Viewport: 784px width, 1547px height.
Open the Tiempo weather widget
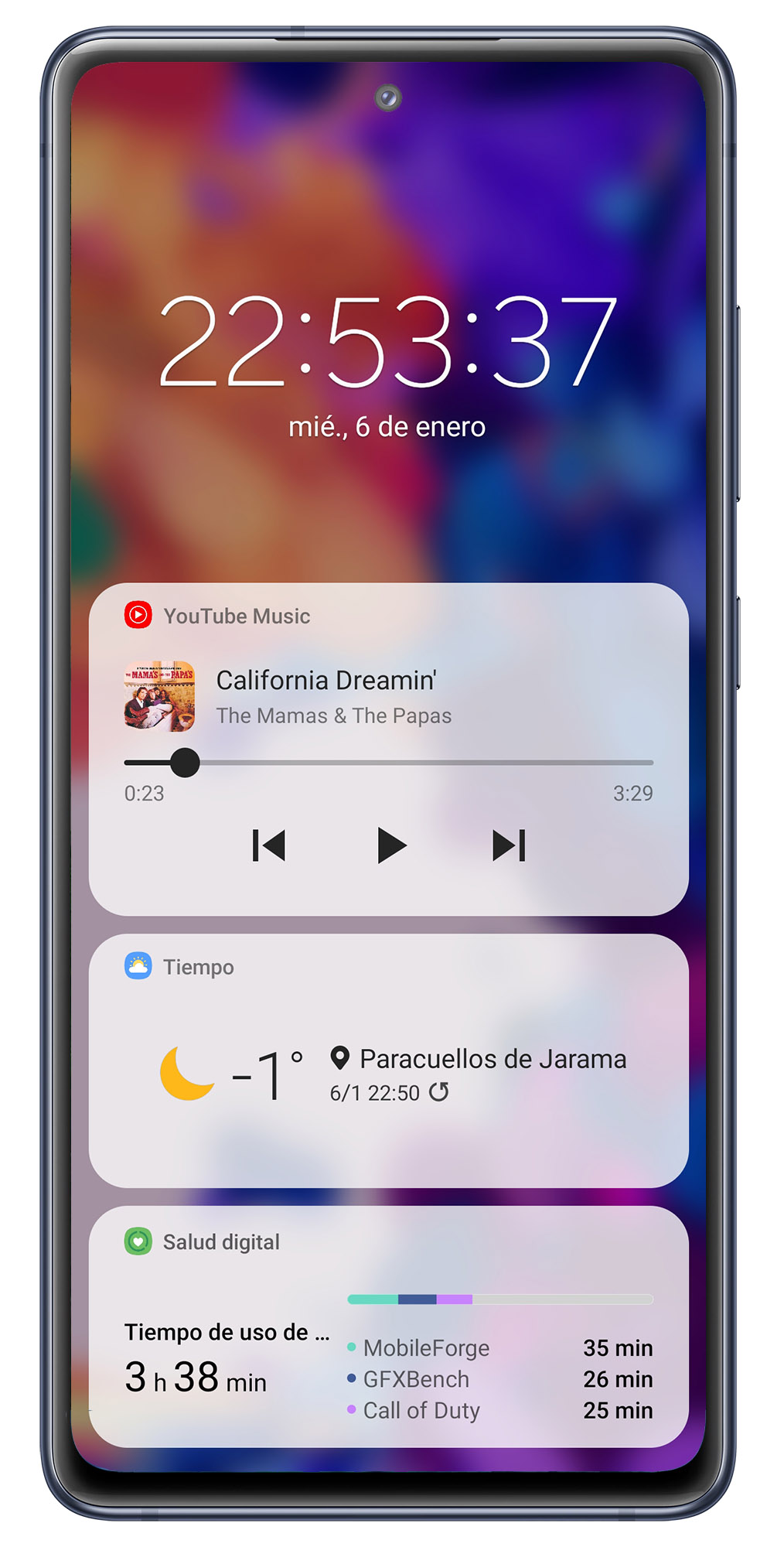pos(388,1060)
